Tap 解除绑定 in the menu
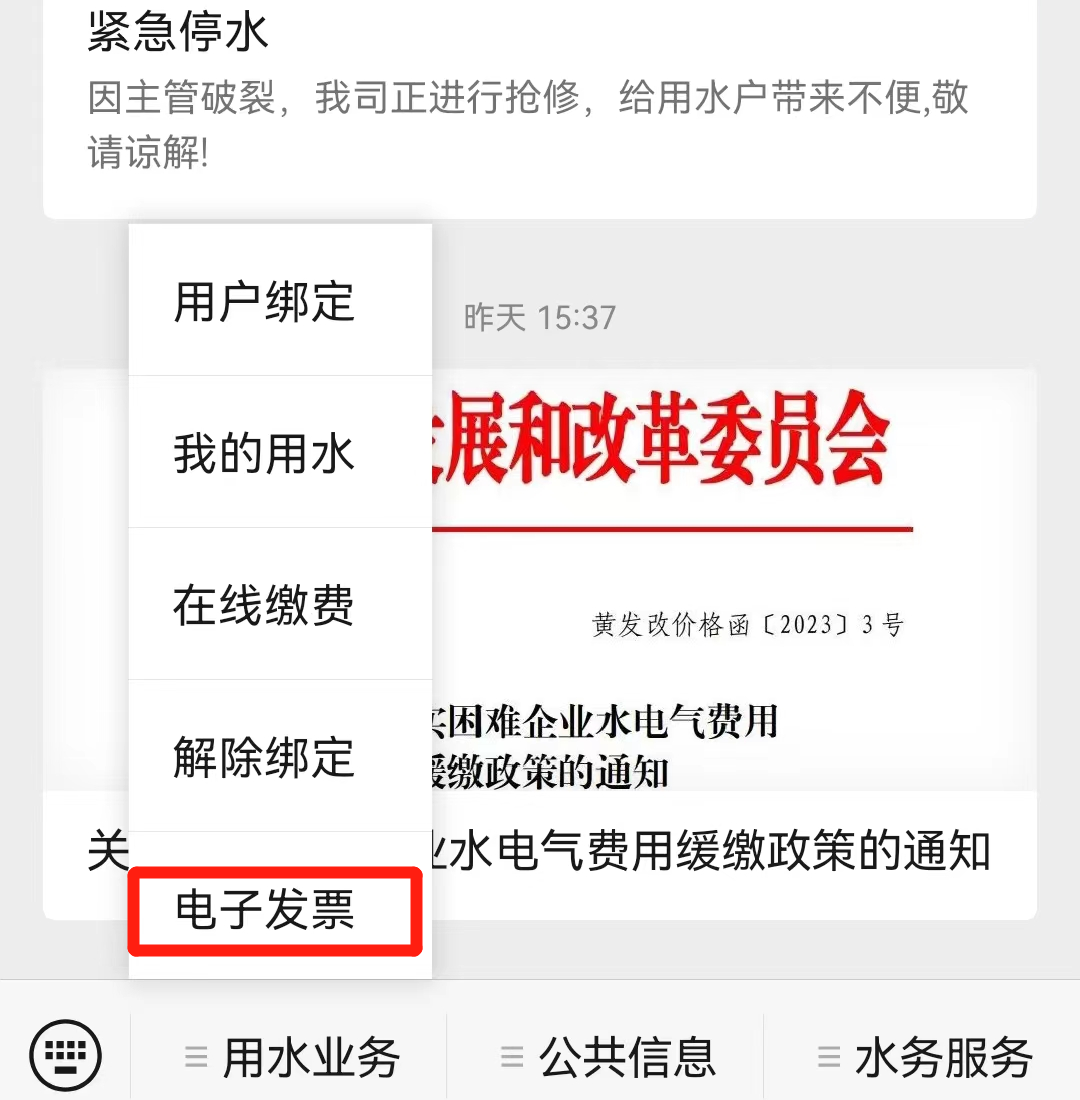The width and height of the screenshot is (1080, 1100). 264,757
